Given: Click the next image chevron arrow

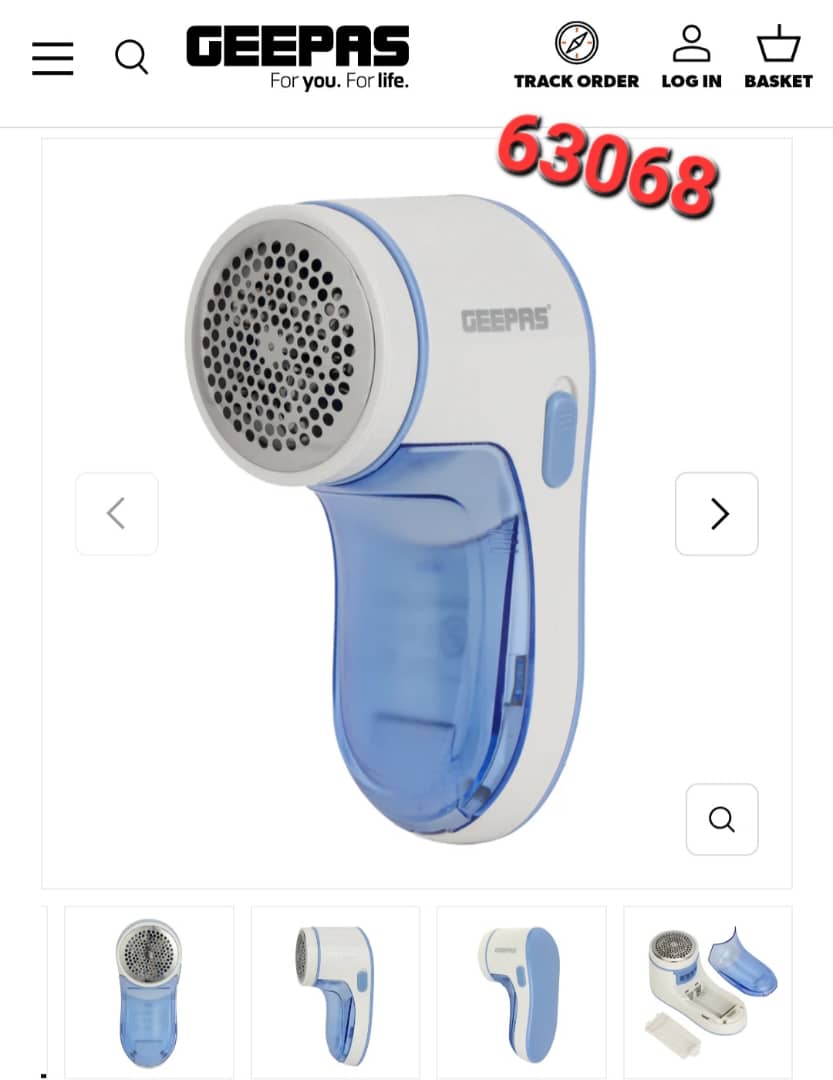Looking at the screenshot, I should click(716, 514).
